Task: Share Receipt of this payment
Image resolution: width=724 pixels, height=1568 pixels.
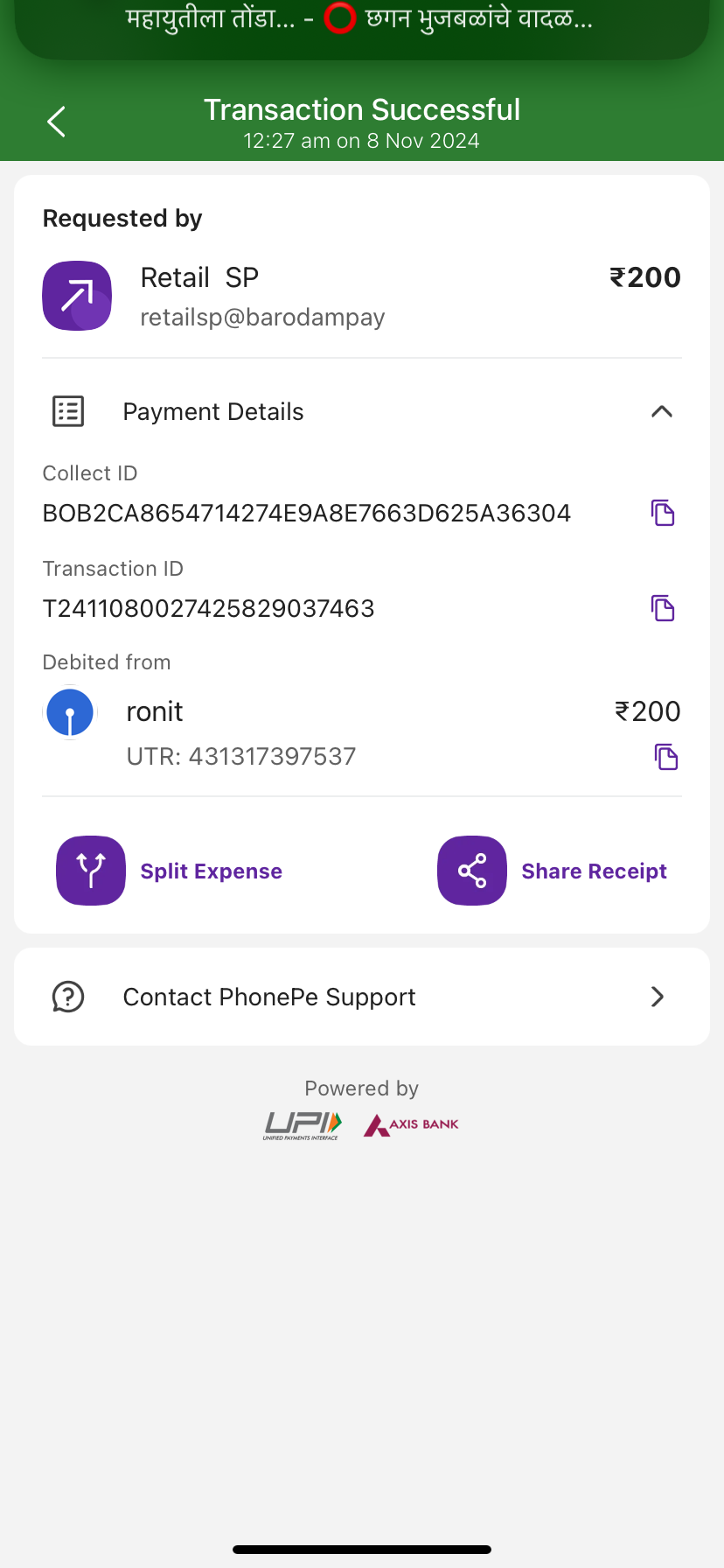Action: pos(553,871)
